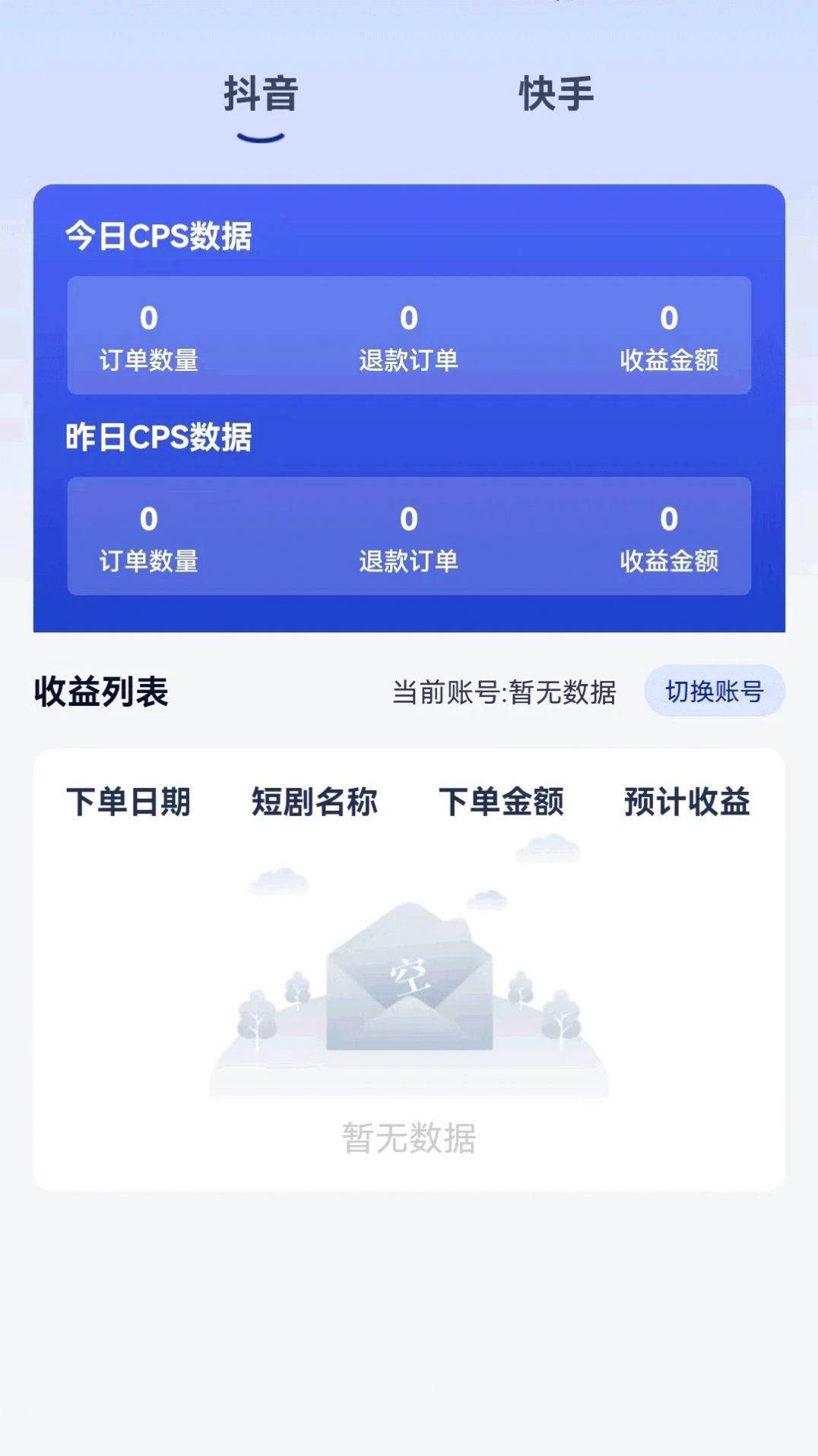Click the 预计收益 column header

[688, 804]
